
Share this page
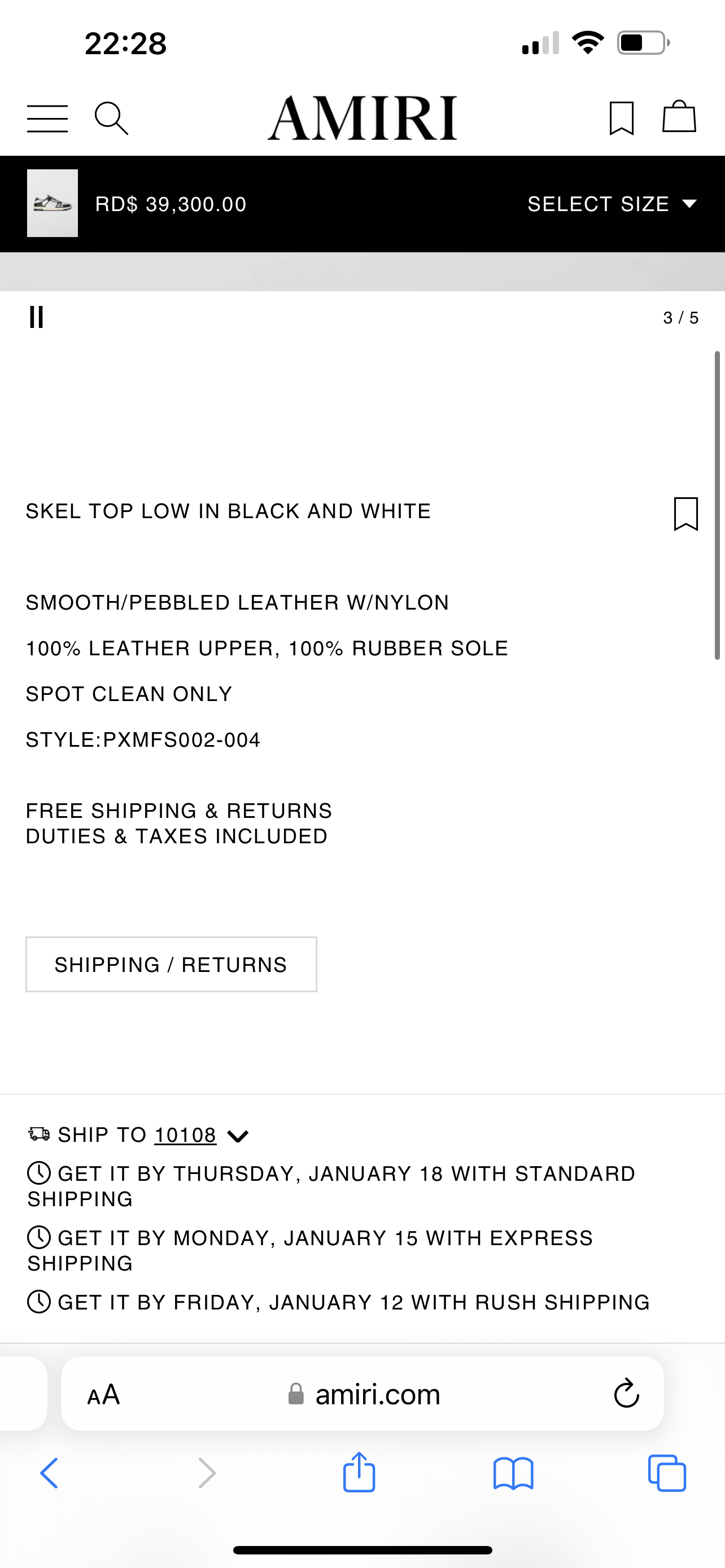coord(359,1473)
